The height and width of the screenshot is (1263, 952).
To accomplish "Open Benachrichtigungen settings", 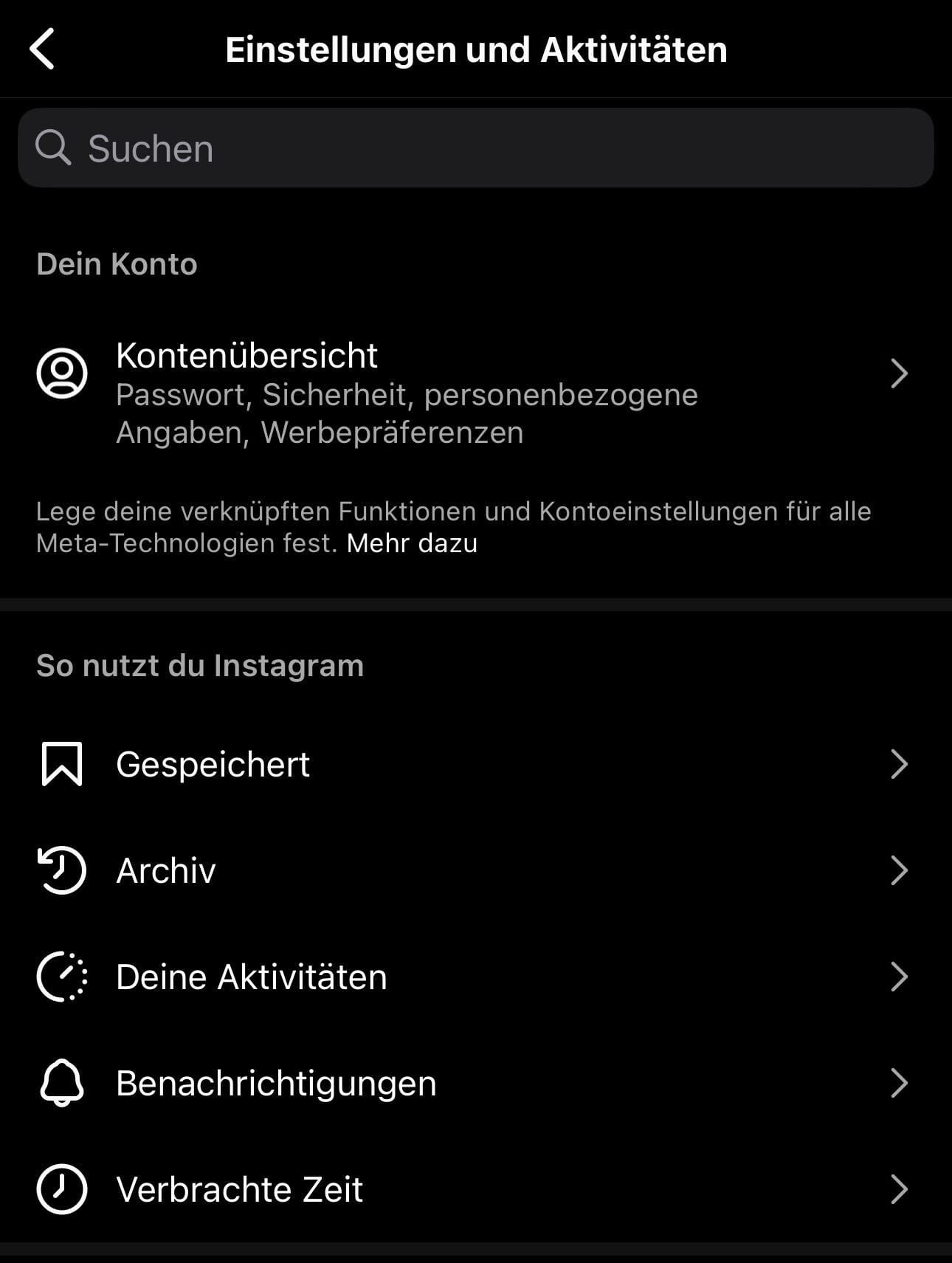I will point(472,1083).
